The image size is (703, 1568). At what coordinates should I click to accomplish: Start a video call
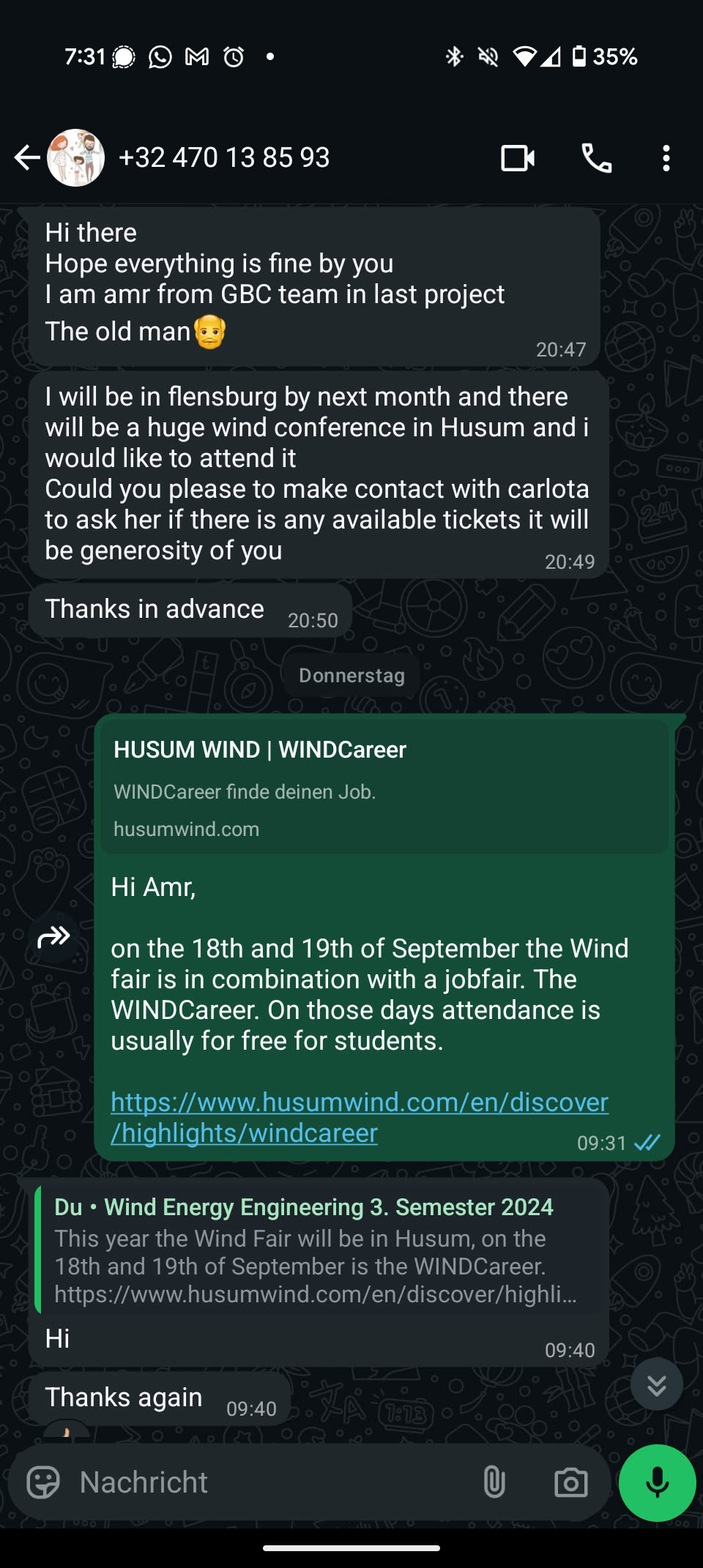pyautogui.click(x=517, y=158)
